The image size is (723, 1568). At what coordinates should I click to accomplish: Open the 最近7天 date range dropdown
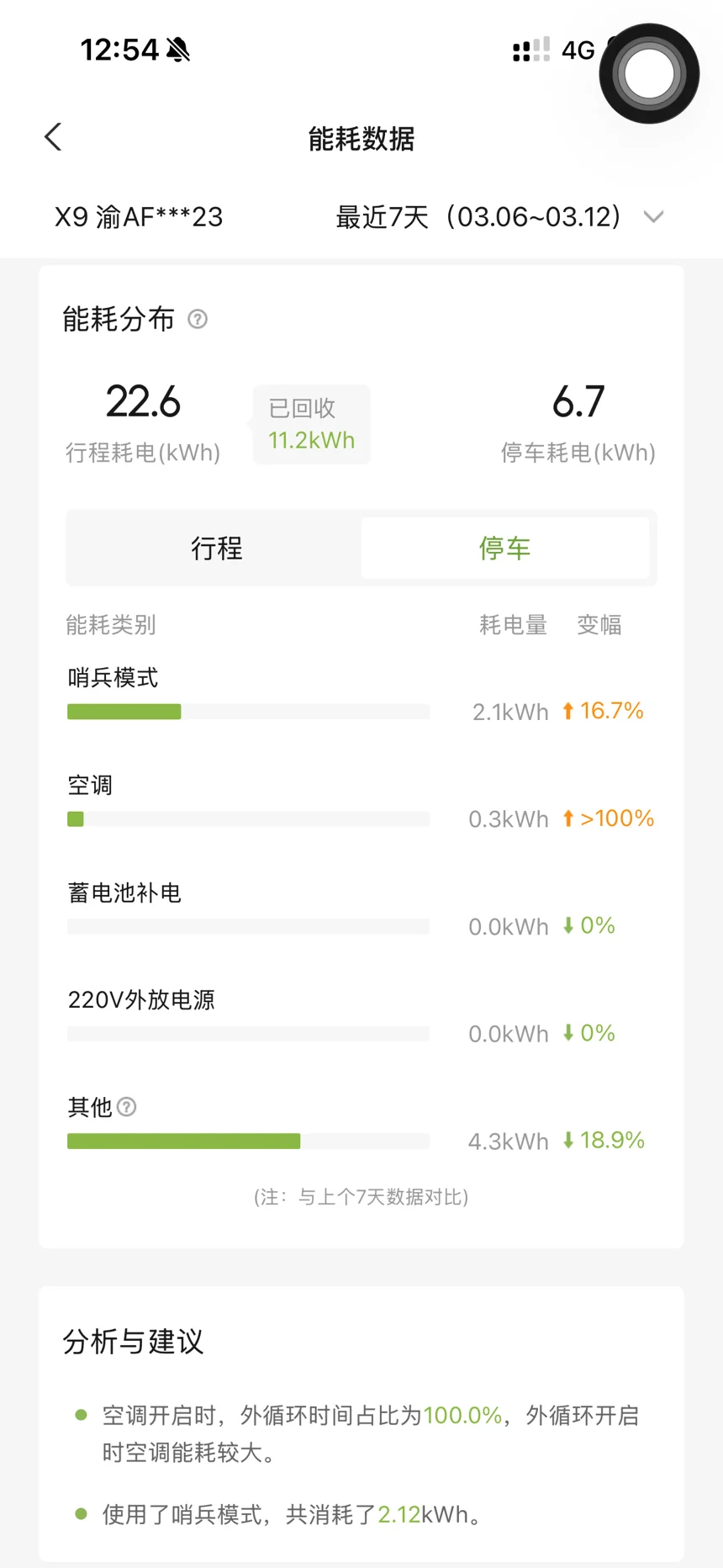(499, 217)
